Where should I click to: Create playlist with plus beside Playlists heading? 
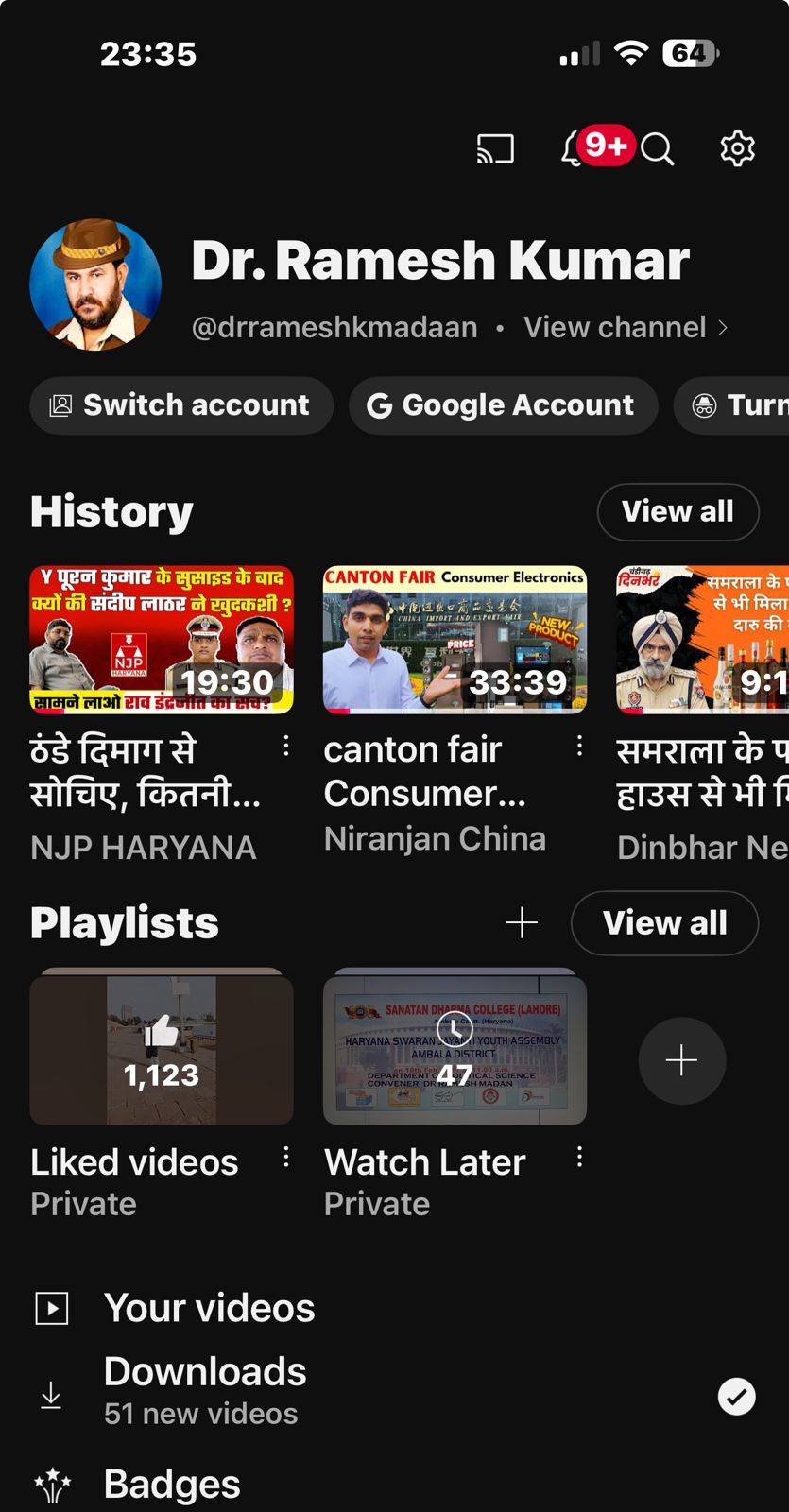pyautogui.click(x=522, y=923)
